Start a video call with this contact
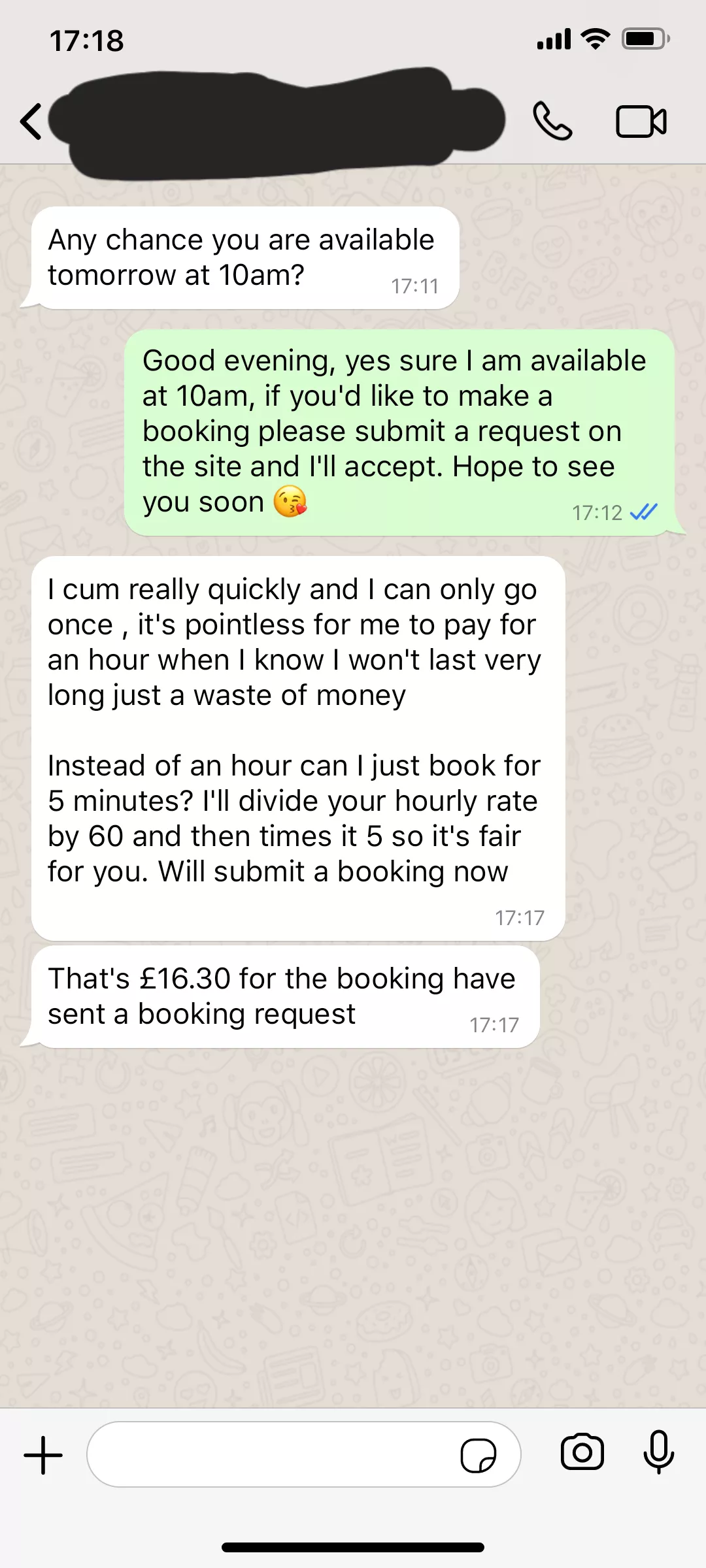 [641, 122]
